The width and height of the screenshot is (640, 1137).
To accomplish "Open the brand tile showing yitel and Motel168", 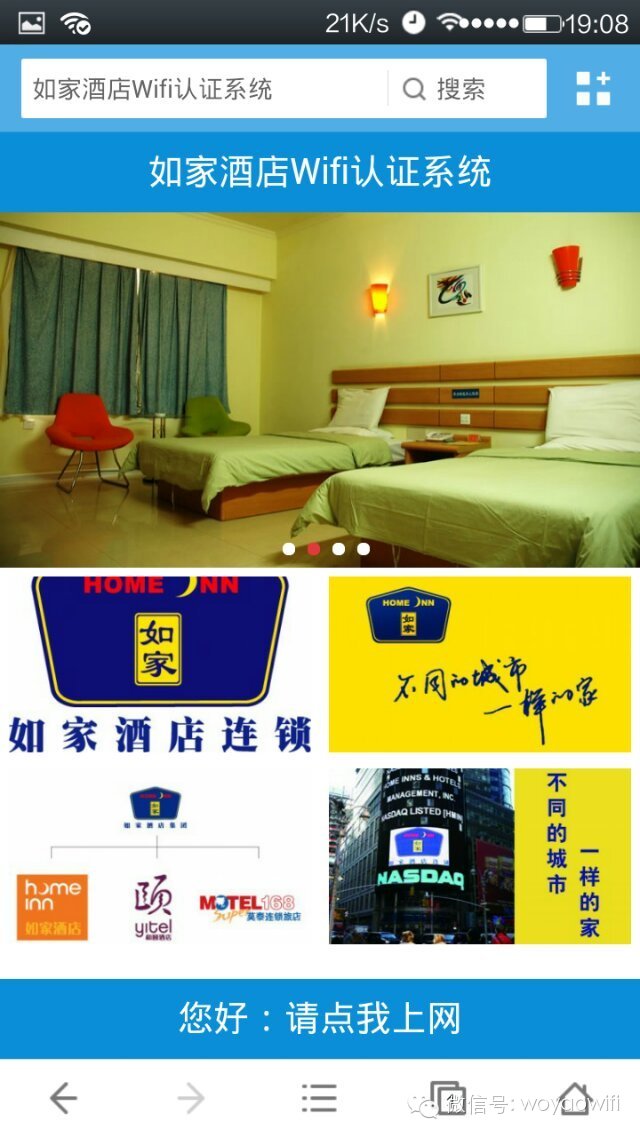I will [x=158, y=856].
